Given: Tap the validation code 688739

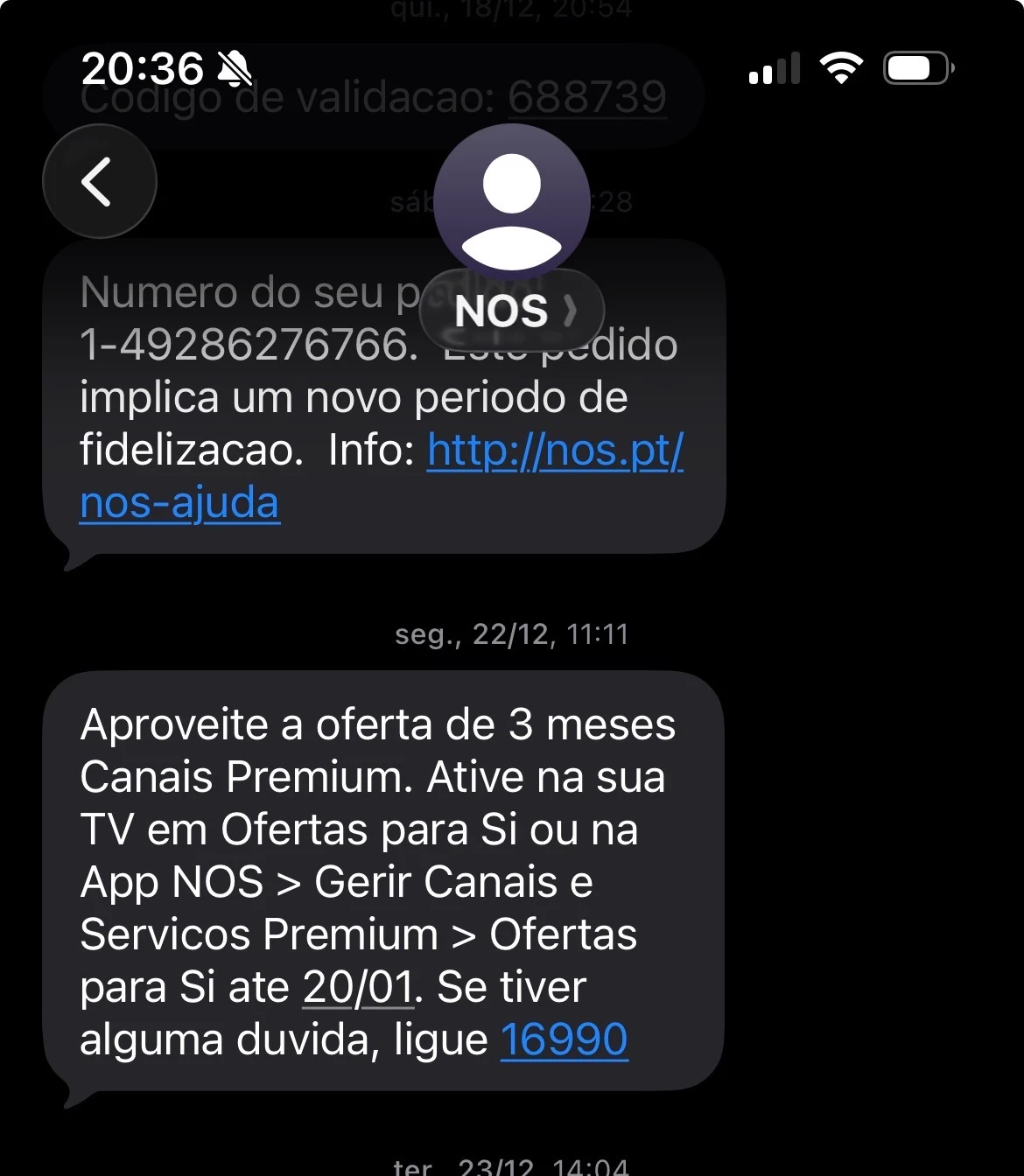Looking at the screenshot, I should (x=587, y=98).
